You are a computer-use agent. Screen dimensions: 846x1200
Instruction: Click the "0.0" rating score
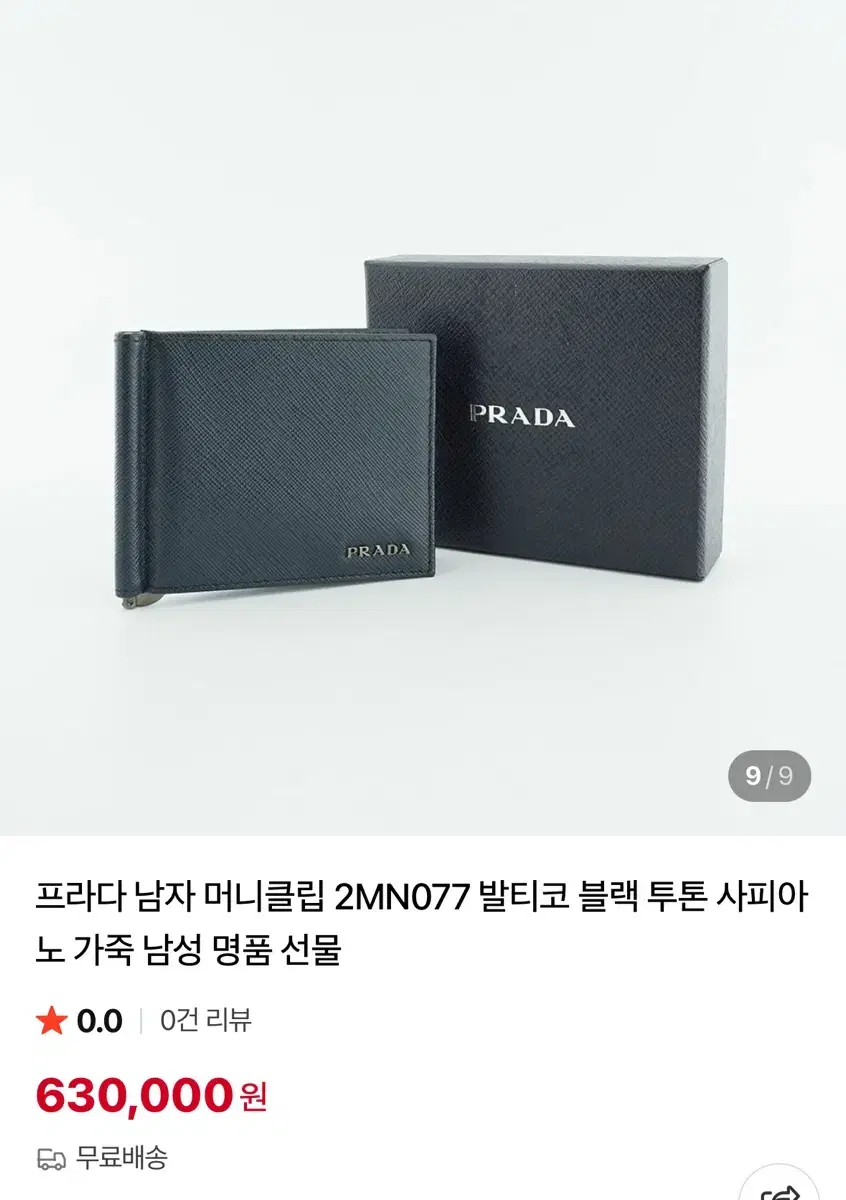pos(100,1020)
